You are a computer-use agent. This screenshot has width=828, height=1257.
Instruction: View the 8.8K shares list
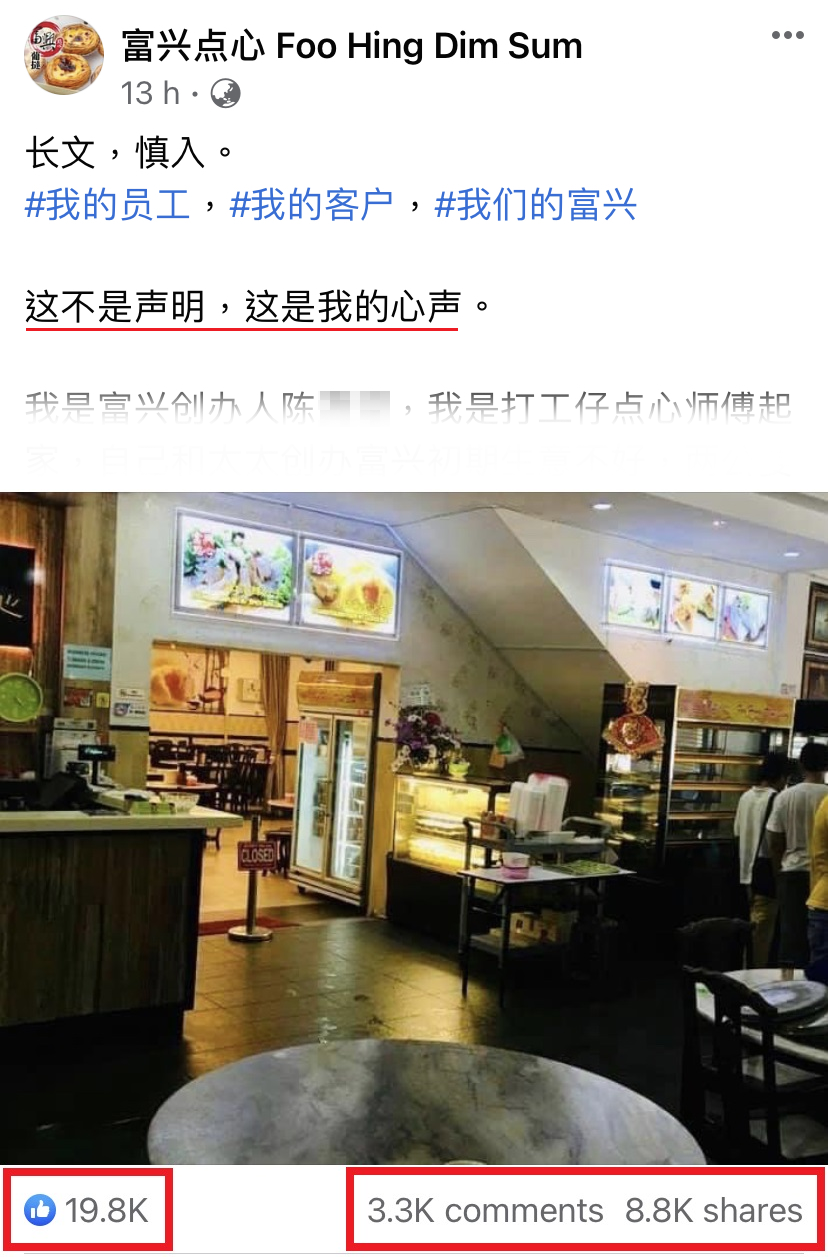[713, 1211]
